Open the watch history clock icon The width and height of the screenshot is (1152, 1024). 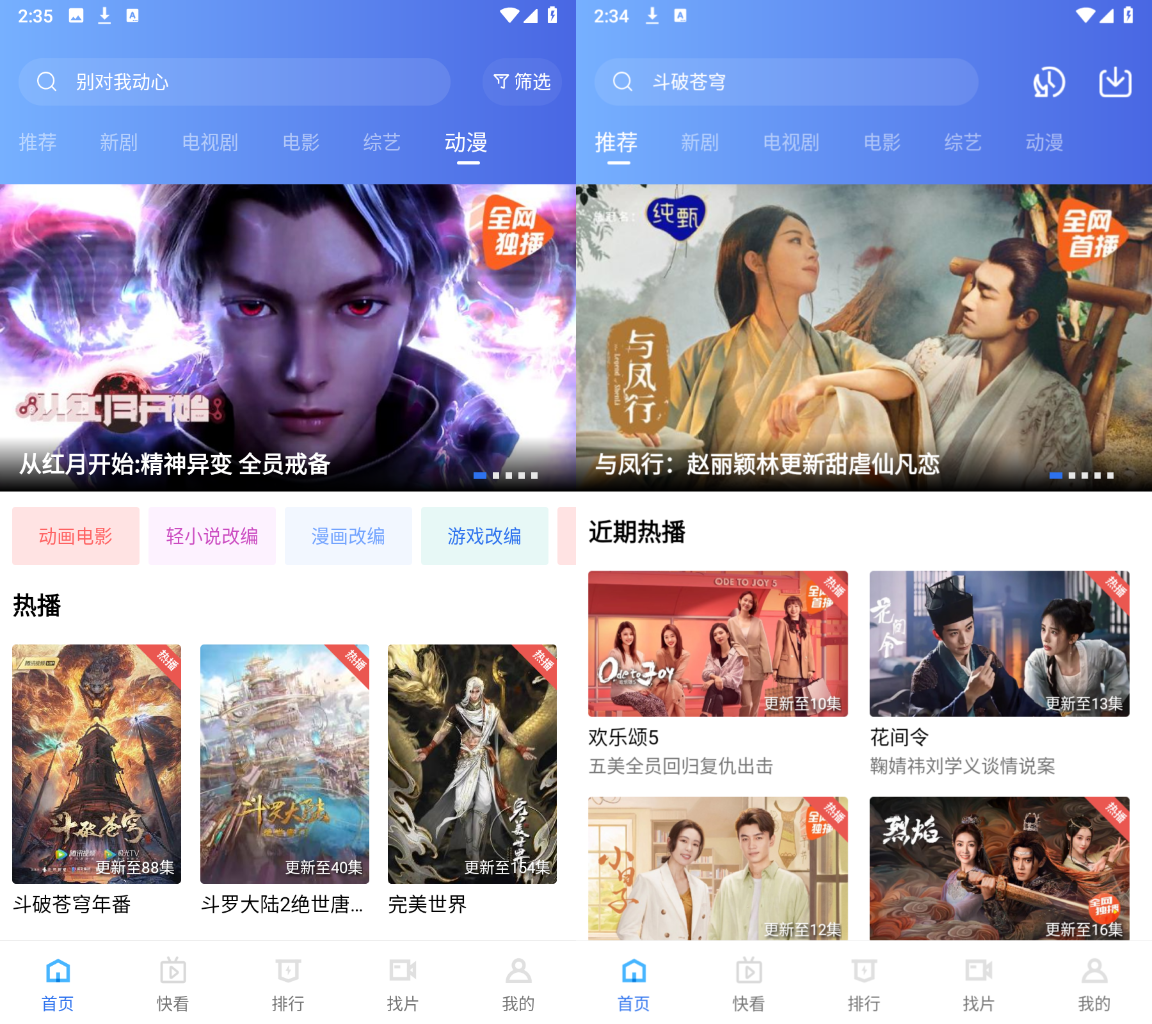click(x=1048, y=82)
